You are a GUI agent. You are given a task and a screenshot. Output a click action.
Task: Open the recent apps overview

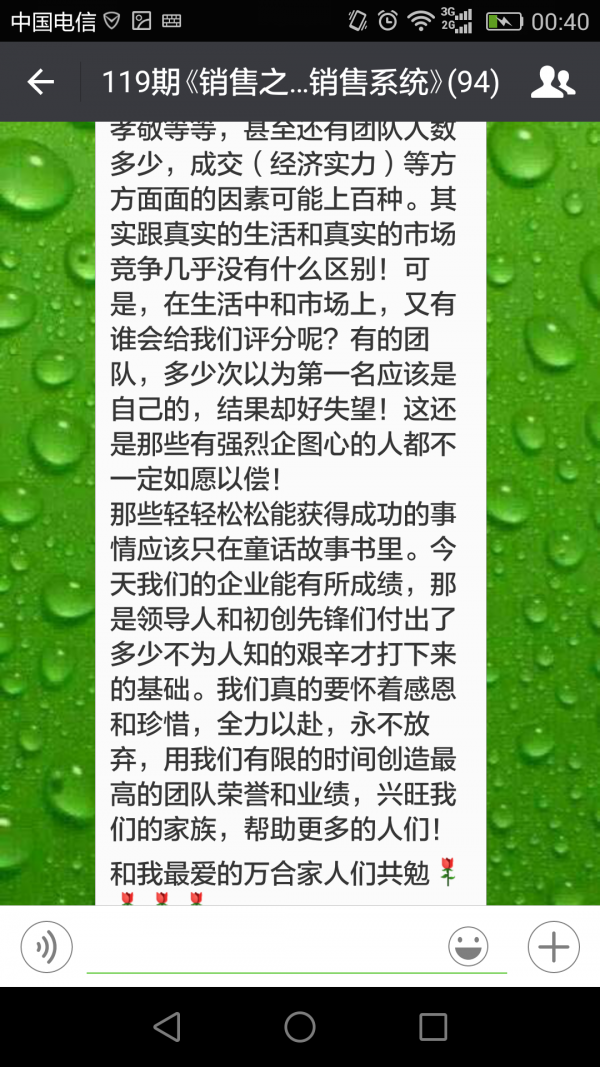point(433,1027)
